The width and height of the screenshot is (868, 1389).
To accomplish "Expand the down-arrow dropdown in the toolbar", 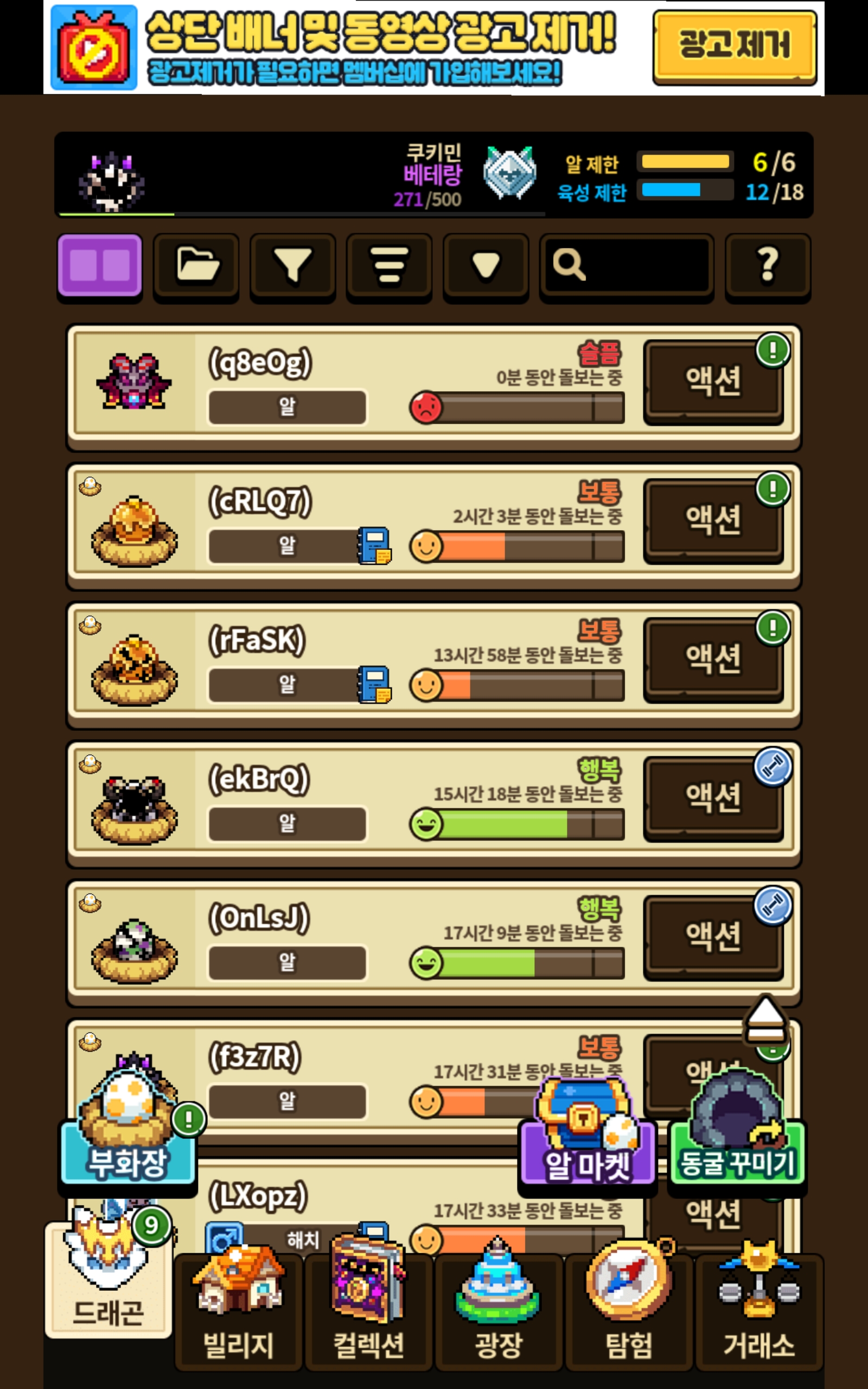I will tap(486, 266).
